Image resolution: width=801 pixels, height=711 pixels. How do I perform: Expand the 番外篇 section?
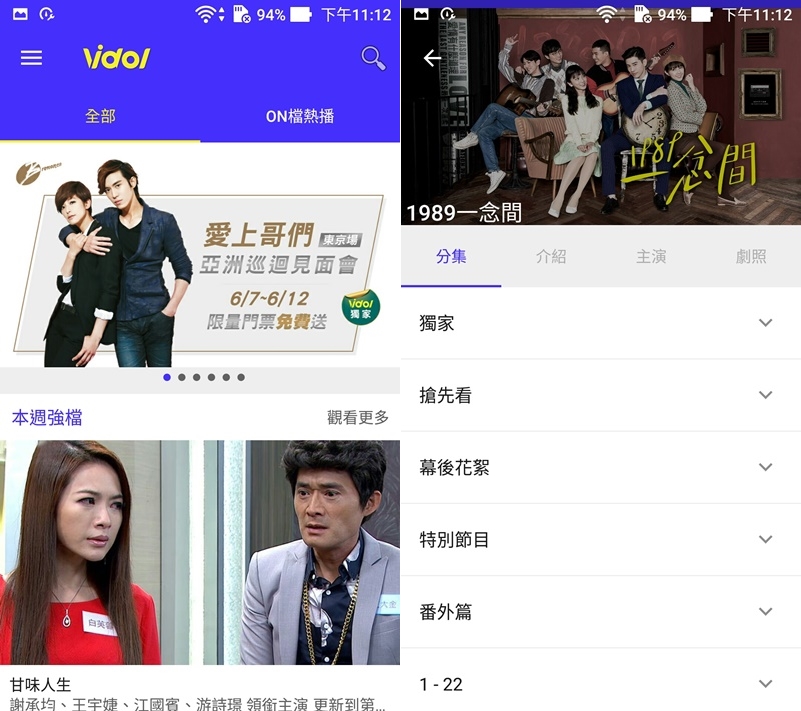[600, 611]
